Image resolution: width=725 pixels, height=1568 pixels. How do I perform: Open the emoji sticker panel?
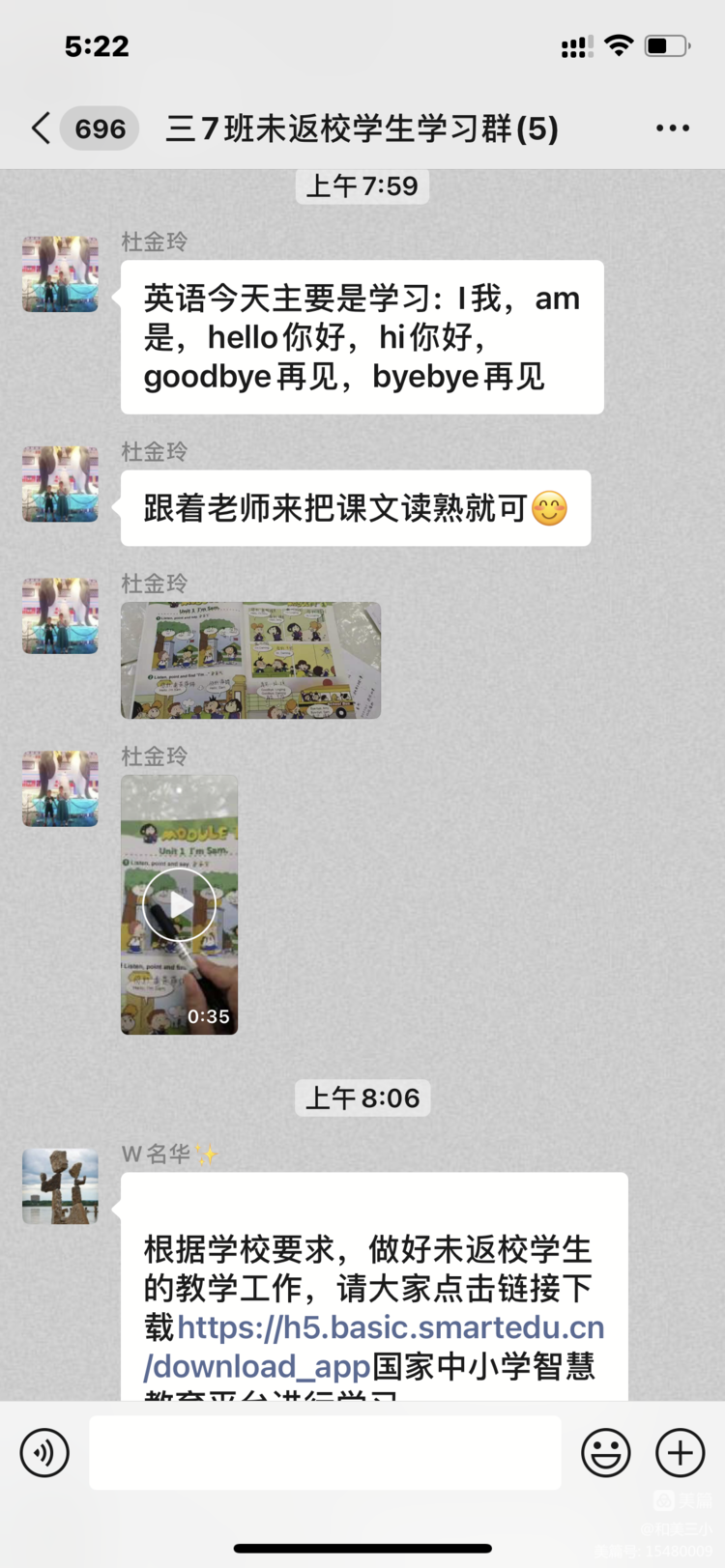click(606, 1452)
